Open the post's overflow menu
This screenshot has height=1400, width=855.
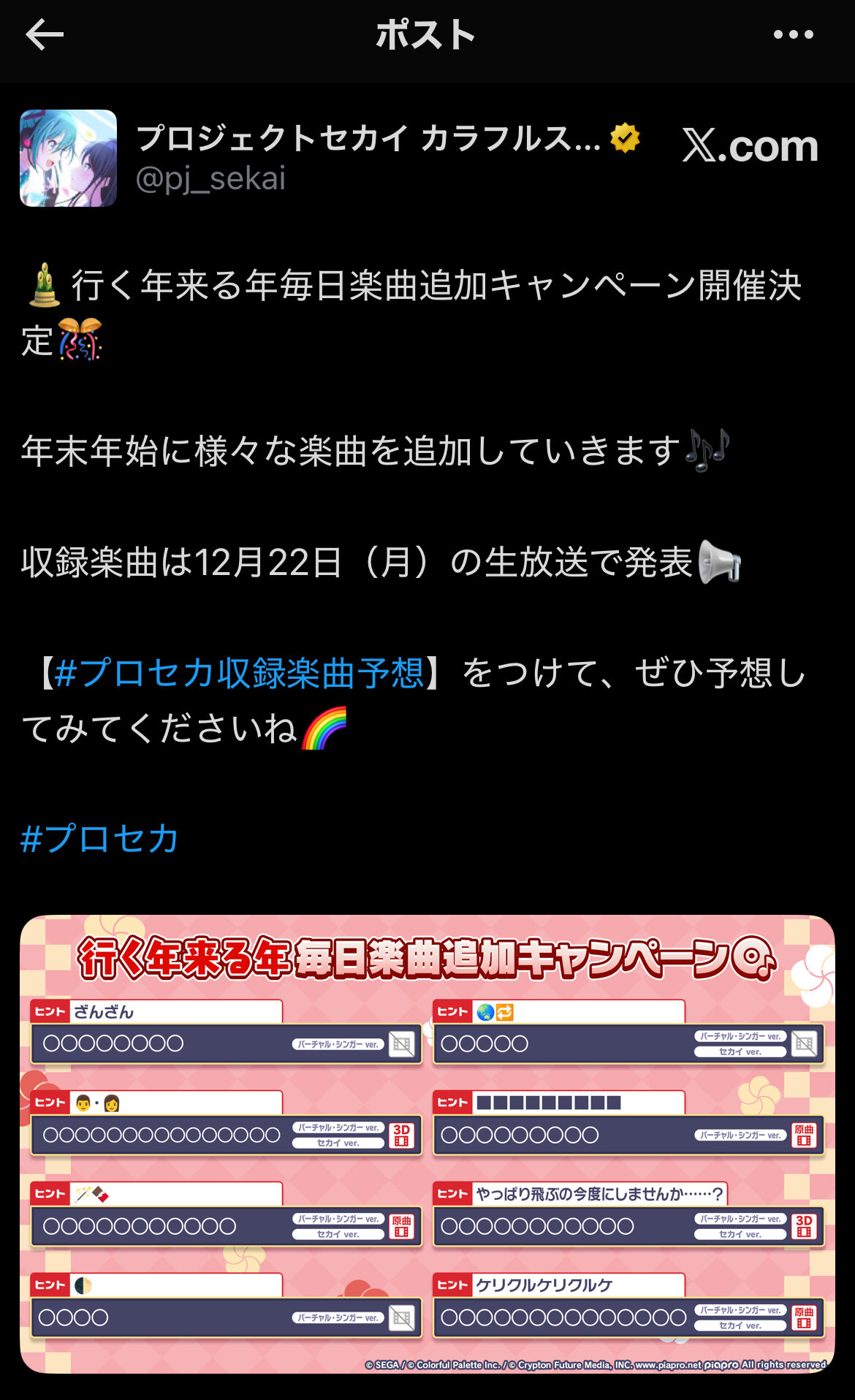pos(793,35)
